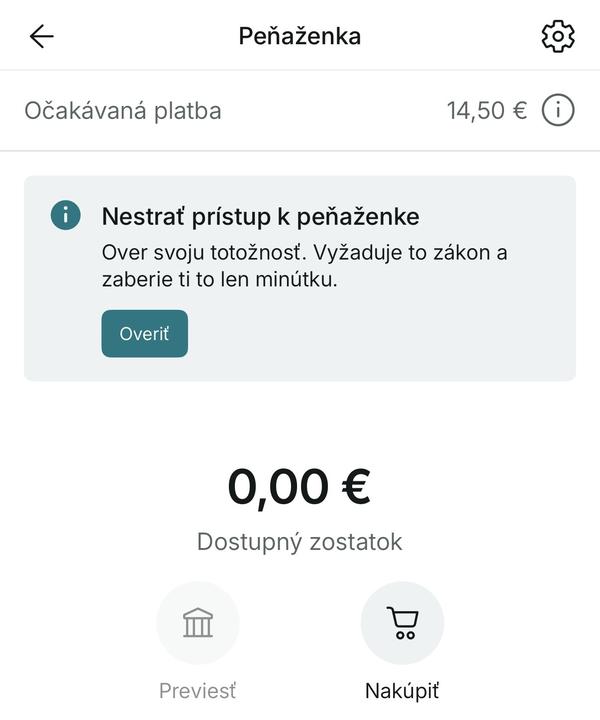Select Previesť to transfer the balance
The image size is (600, 720).
[x=198, y=623]
